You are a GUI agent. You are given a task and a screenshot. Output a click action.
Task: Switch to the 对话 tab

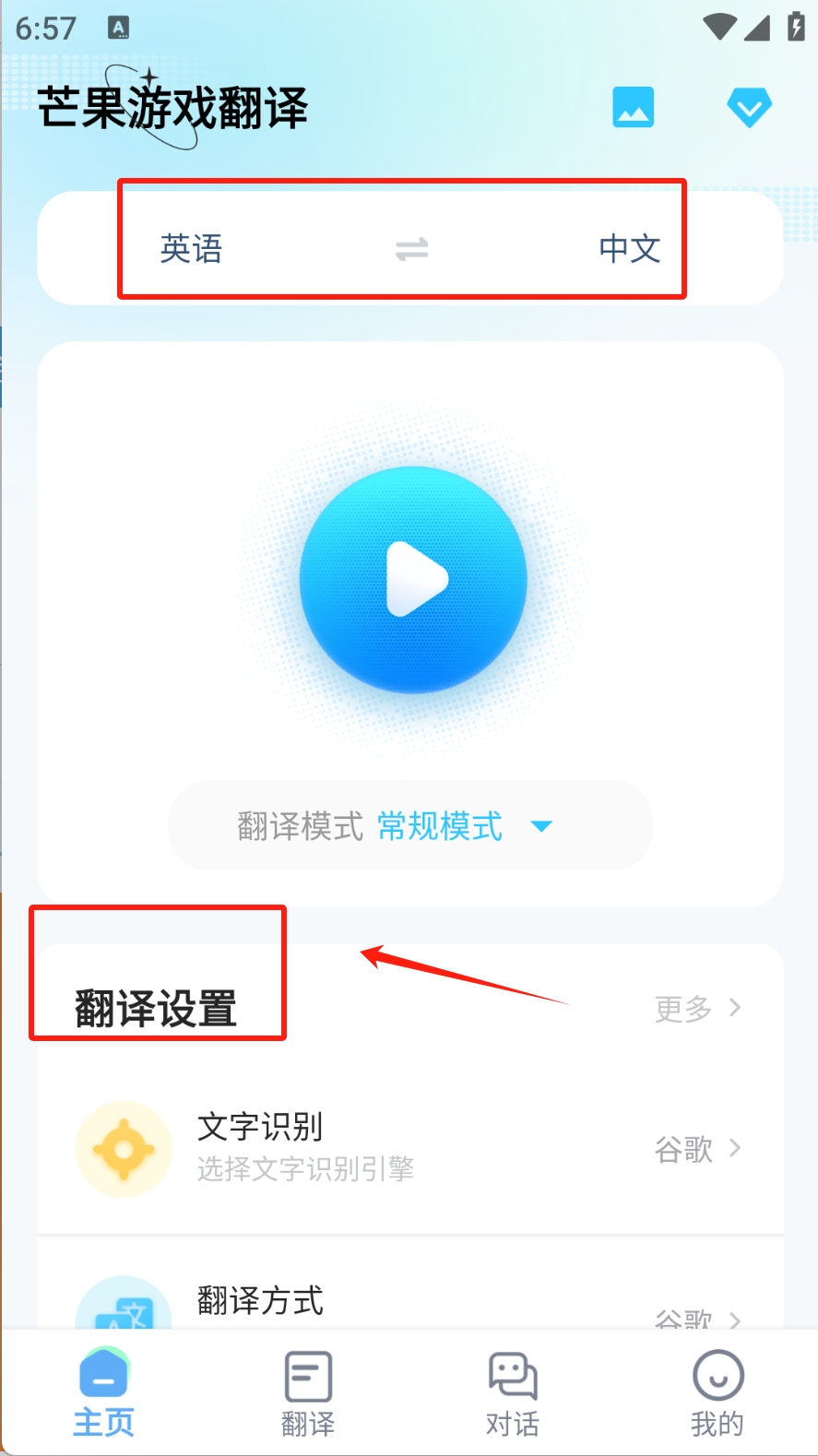point(513,1393)
